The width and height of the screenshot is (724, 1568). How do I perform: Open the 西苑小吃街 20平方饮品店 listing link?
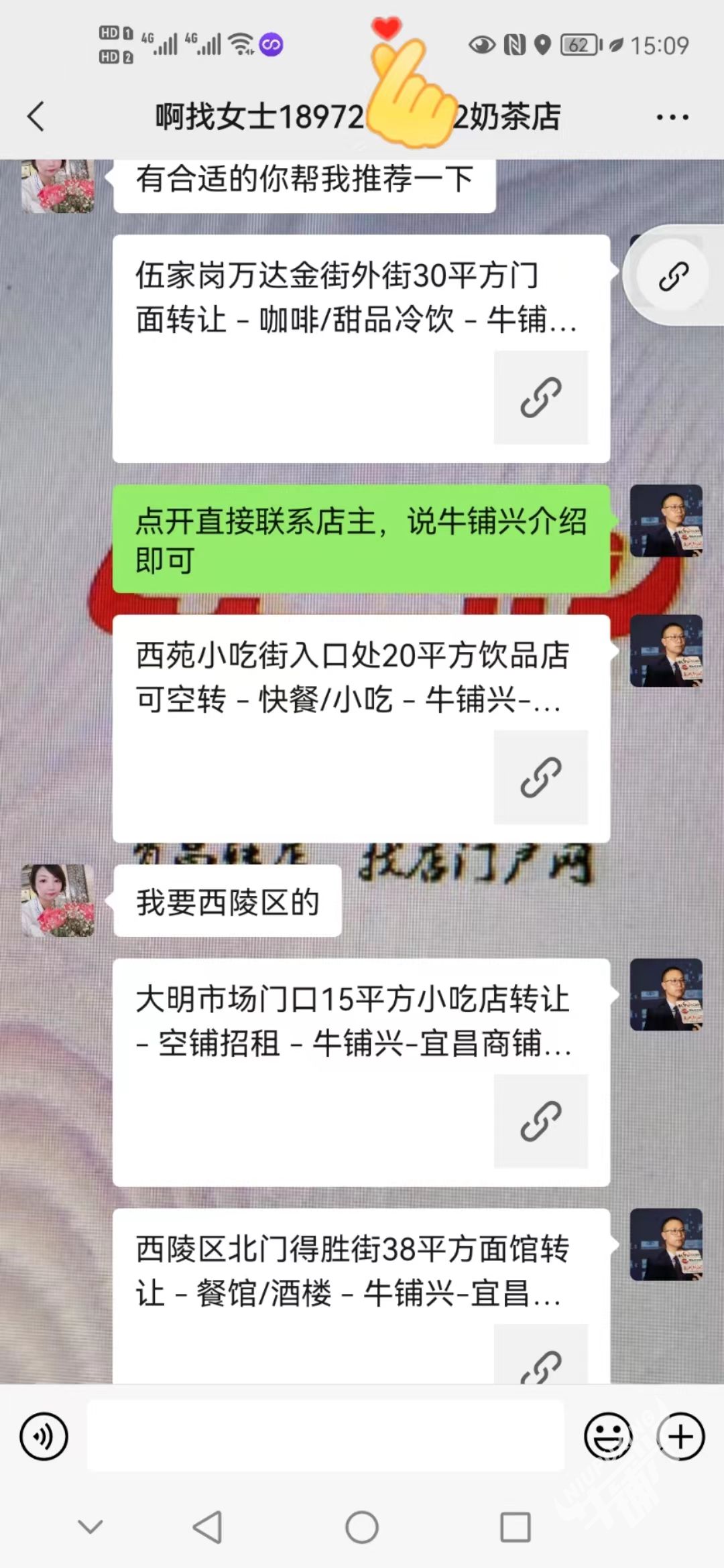click(361, 728)
